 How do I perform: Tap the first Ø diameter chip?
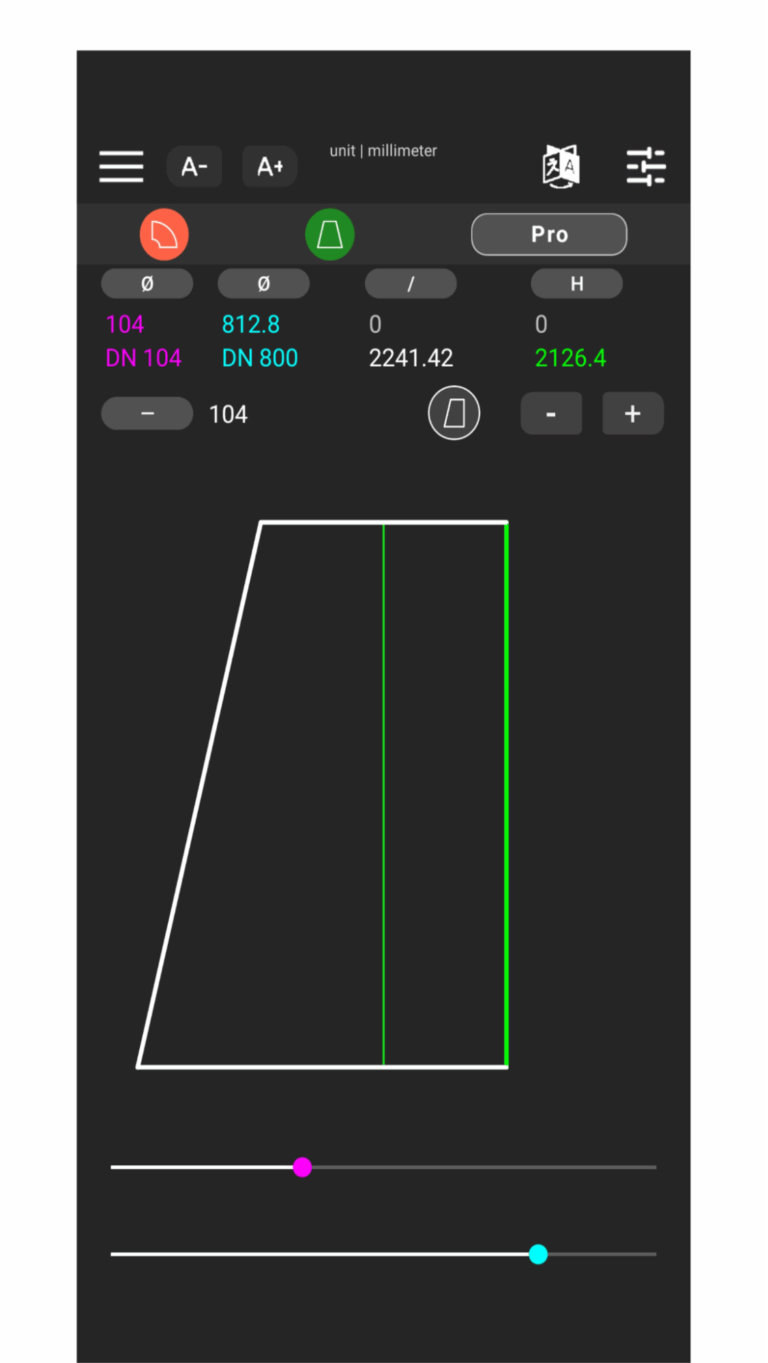(147, 284)
